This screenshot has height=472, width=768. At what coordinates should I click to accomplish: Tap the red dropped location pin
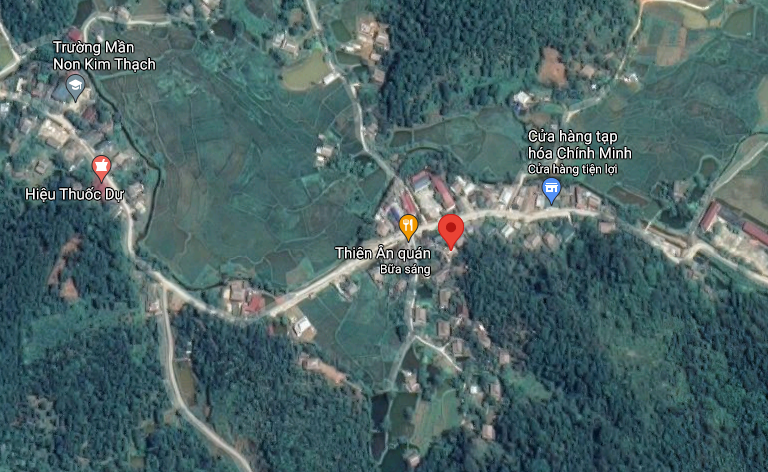pyautogui.click(x=451, y=229)
